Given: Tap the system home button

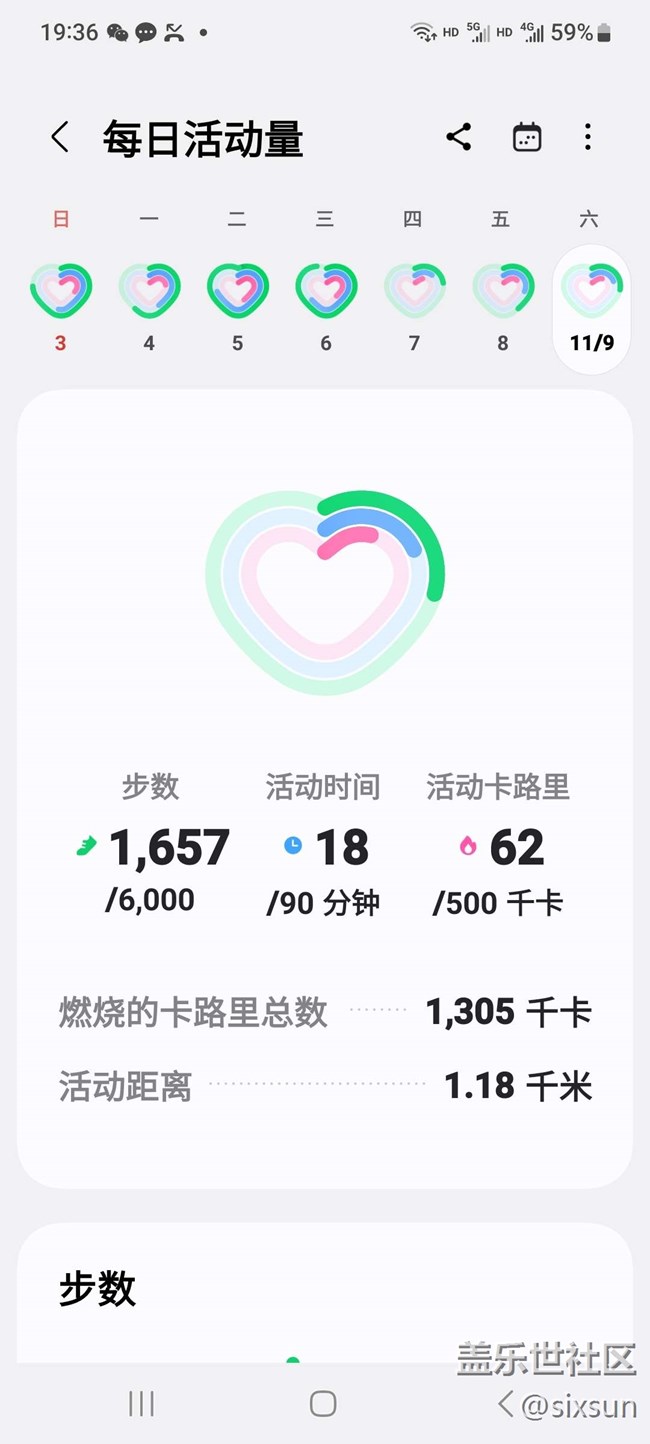Looking at the screenshot, I should [323, 1404].
